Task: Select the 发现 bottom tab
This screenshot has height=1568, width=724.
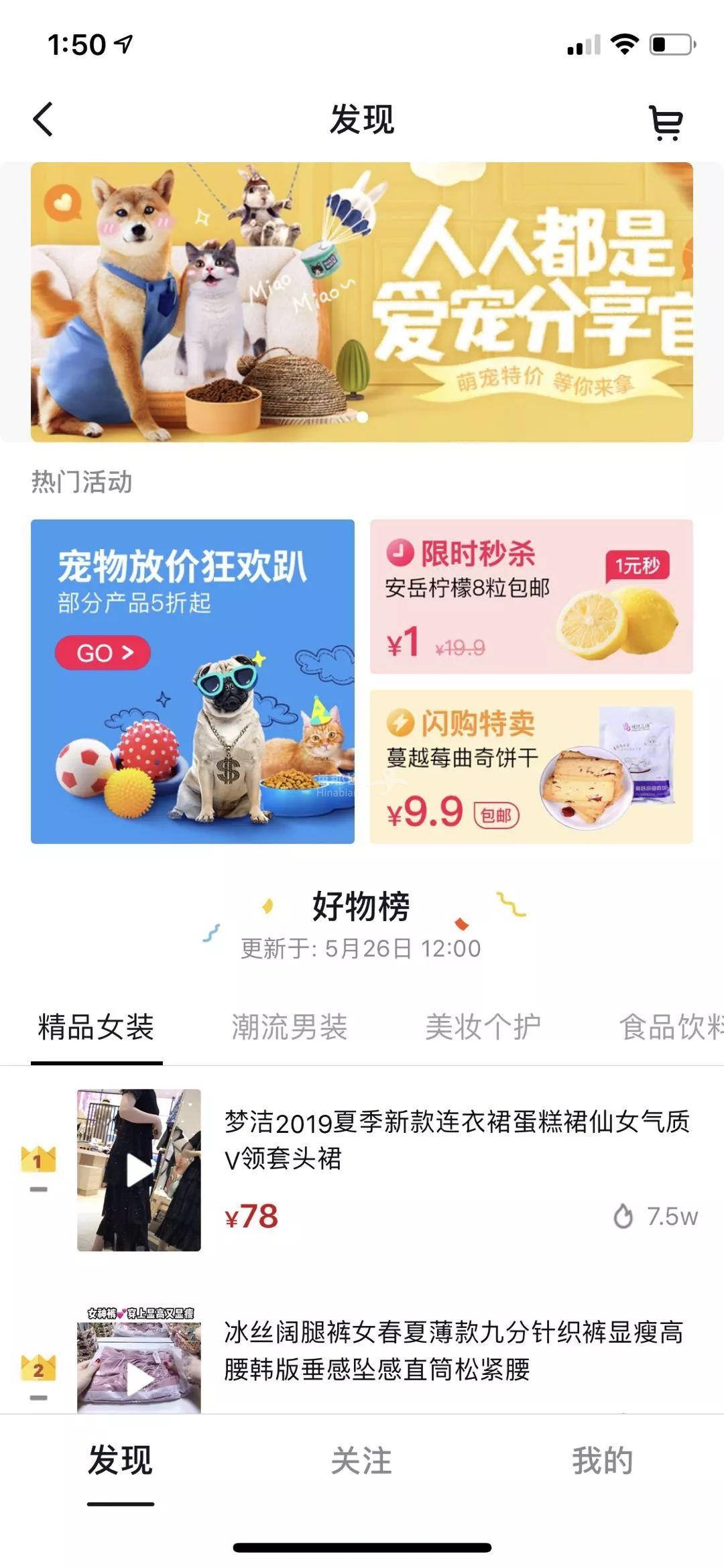Action: (121, 1461)
